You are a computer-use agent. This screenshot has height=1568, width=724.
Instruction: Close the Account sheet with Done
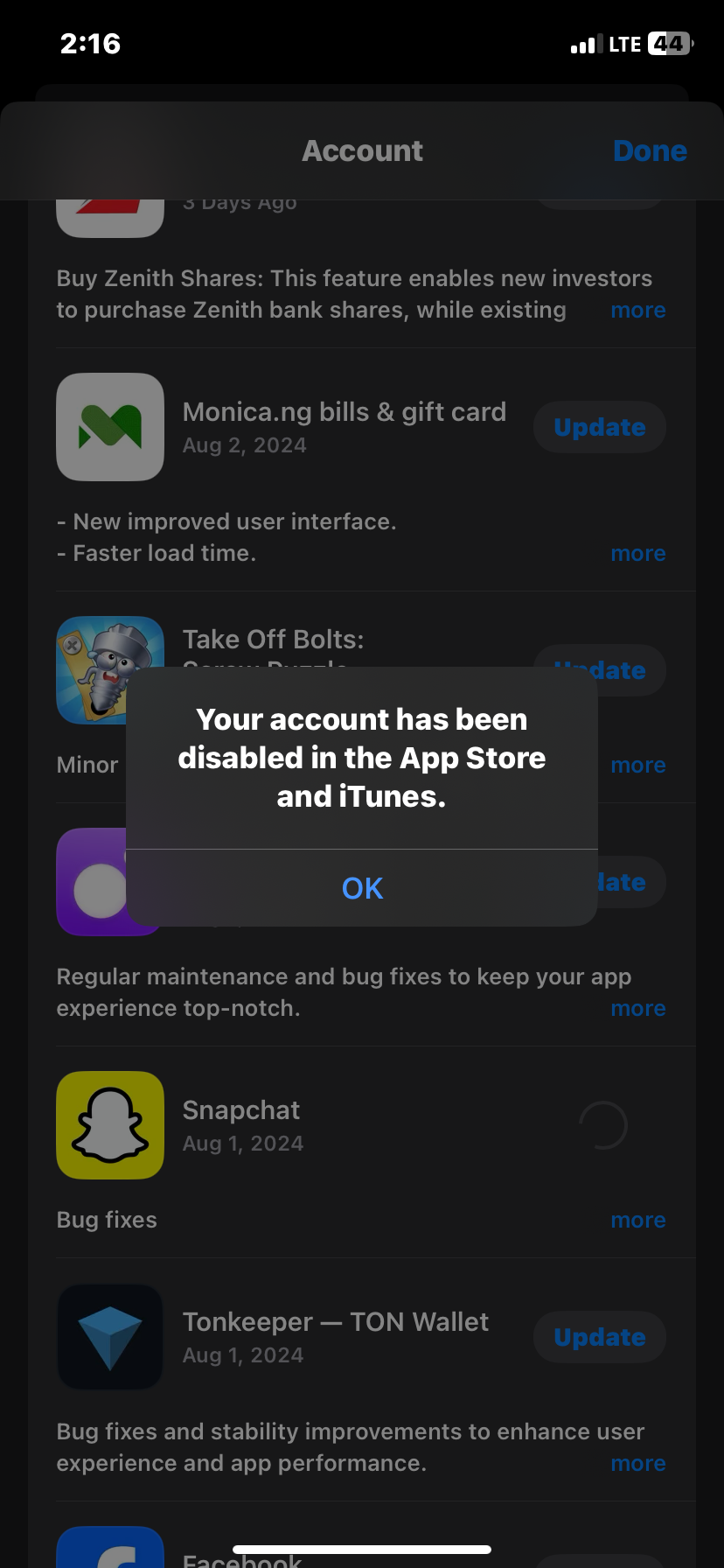click(x=650, y=151)
